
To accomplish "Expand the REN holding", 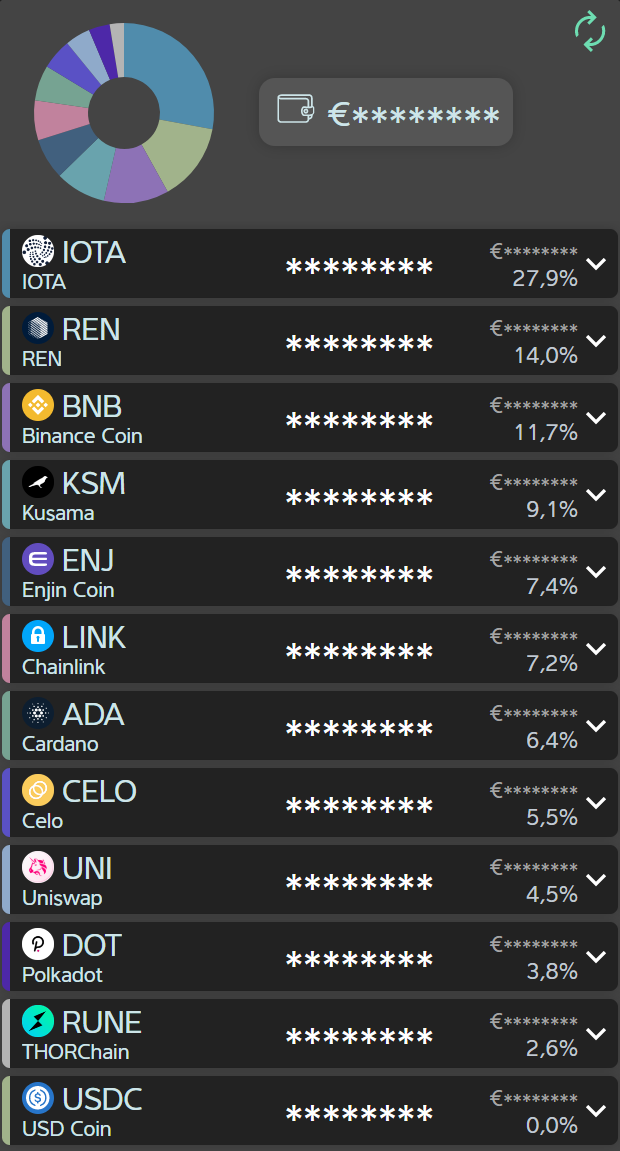I will point(596,341).
